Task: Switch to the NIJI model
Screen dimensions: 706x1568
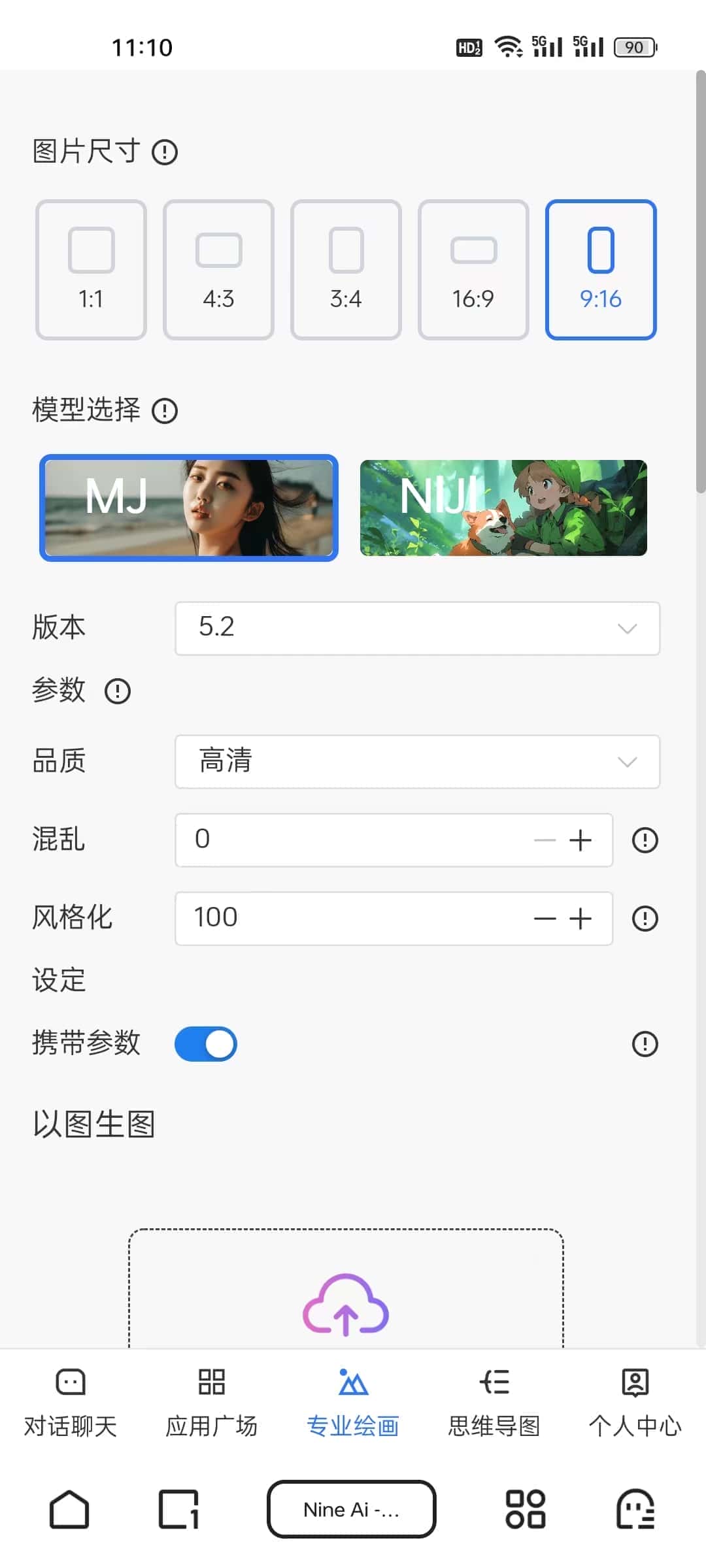Action: coord(502,508)
